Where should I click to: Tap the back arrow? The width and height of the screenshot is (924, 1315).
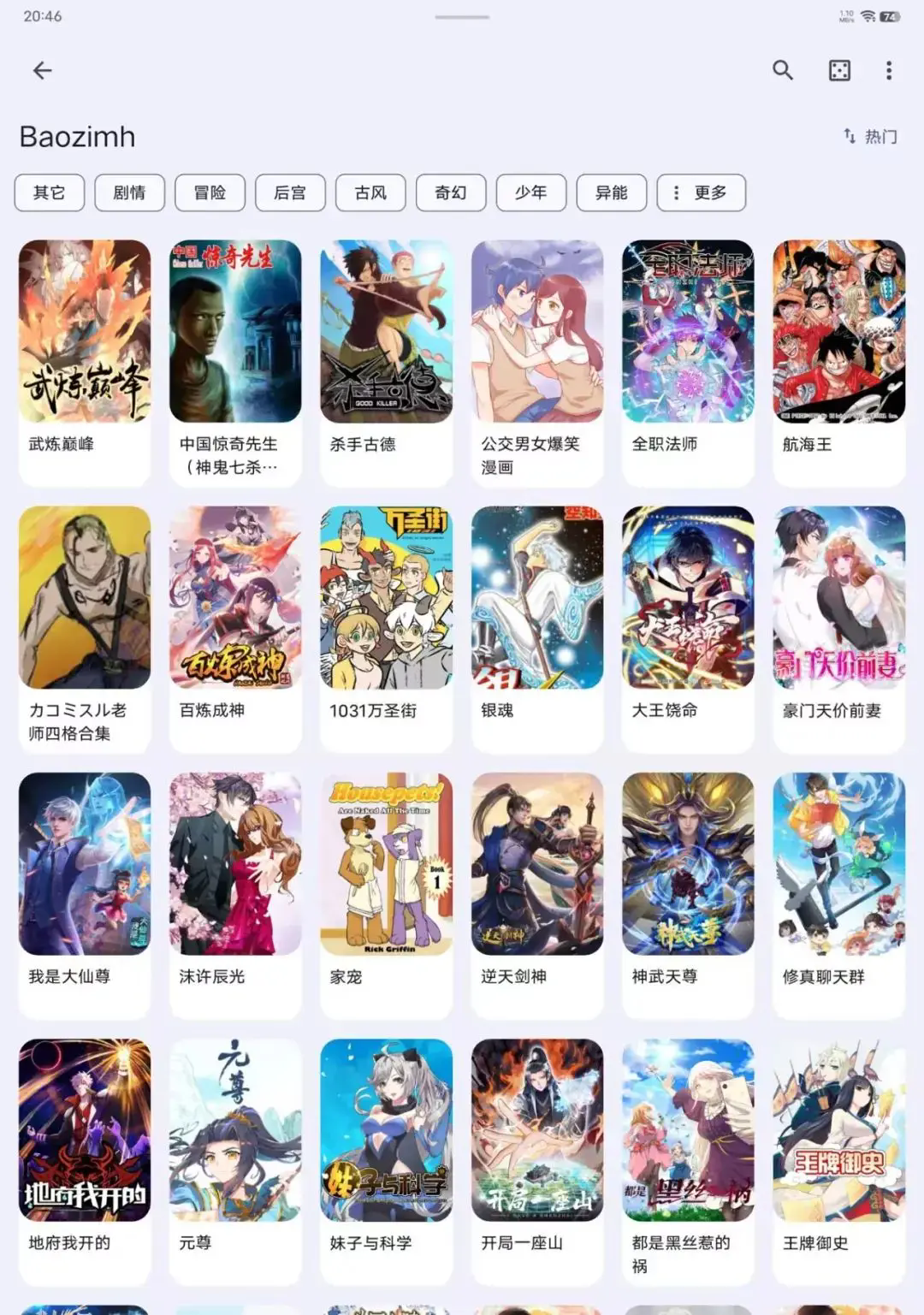click(x=42, y=70)
